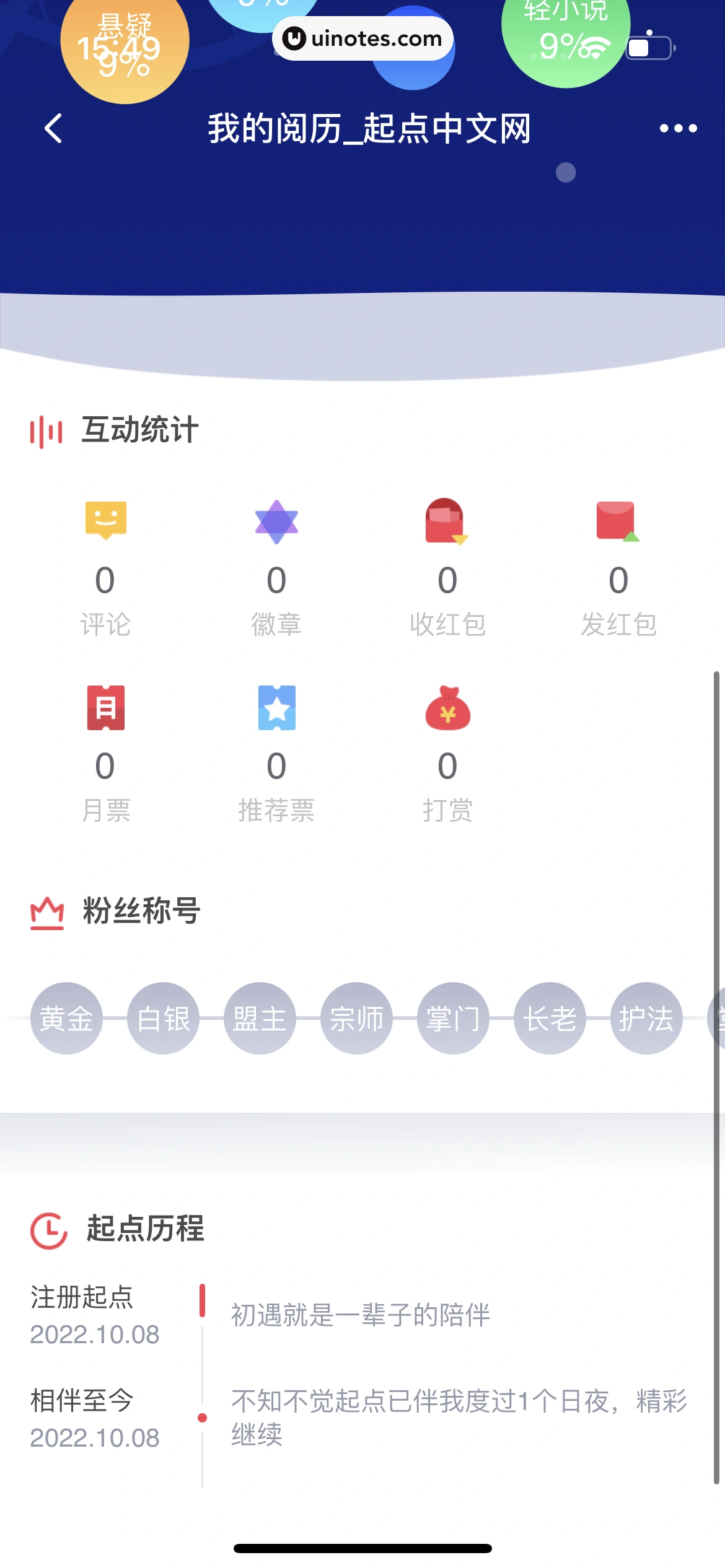The width and height of the screenshot is (725, 1568).
Task: Click the 盟主 fan title circle
Action: (x=260, y=1017)
